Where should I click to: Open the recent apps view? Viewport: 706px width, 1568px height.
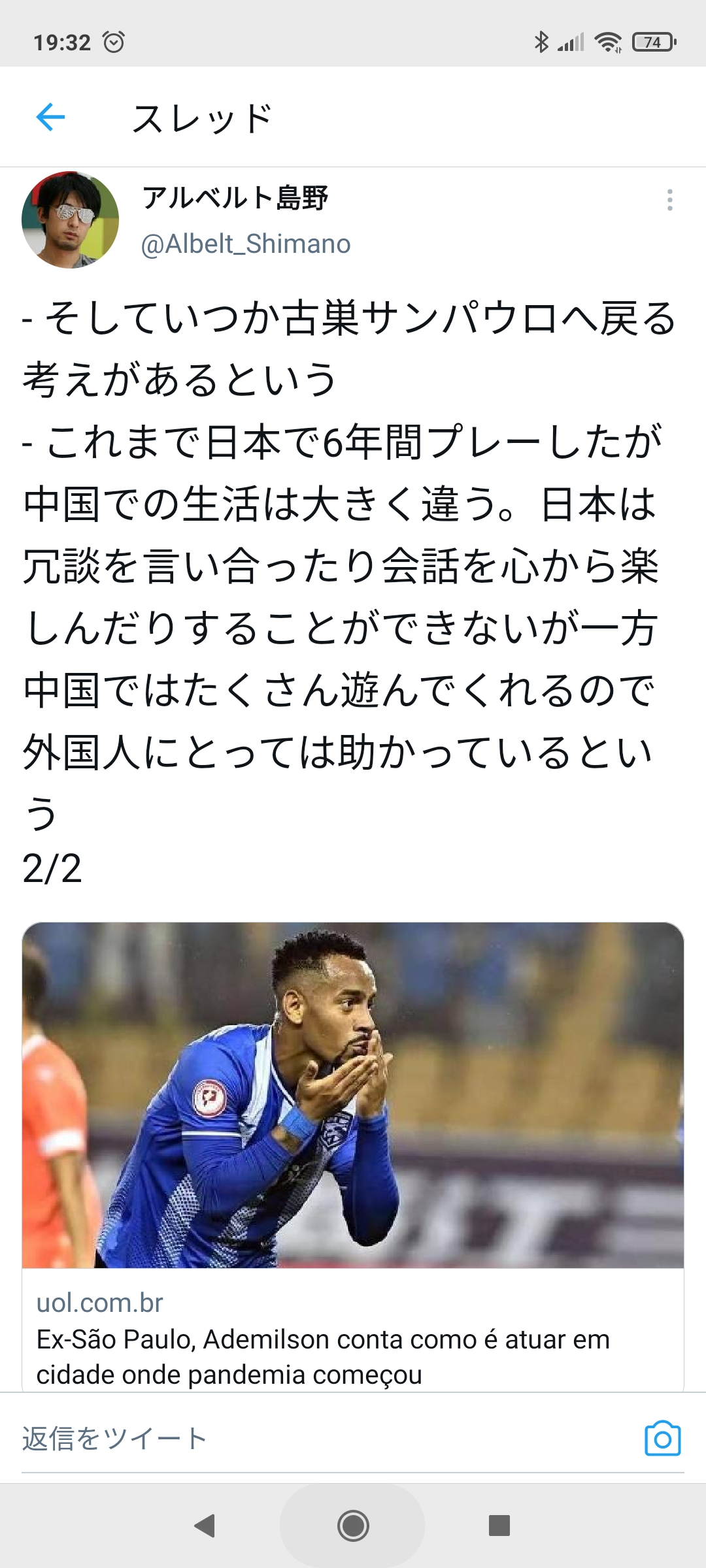point(499,1526)
